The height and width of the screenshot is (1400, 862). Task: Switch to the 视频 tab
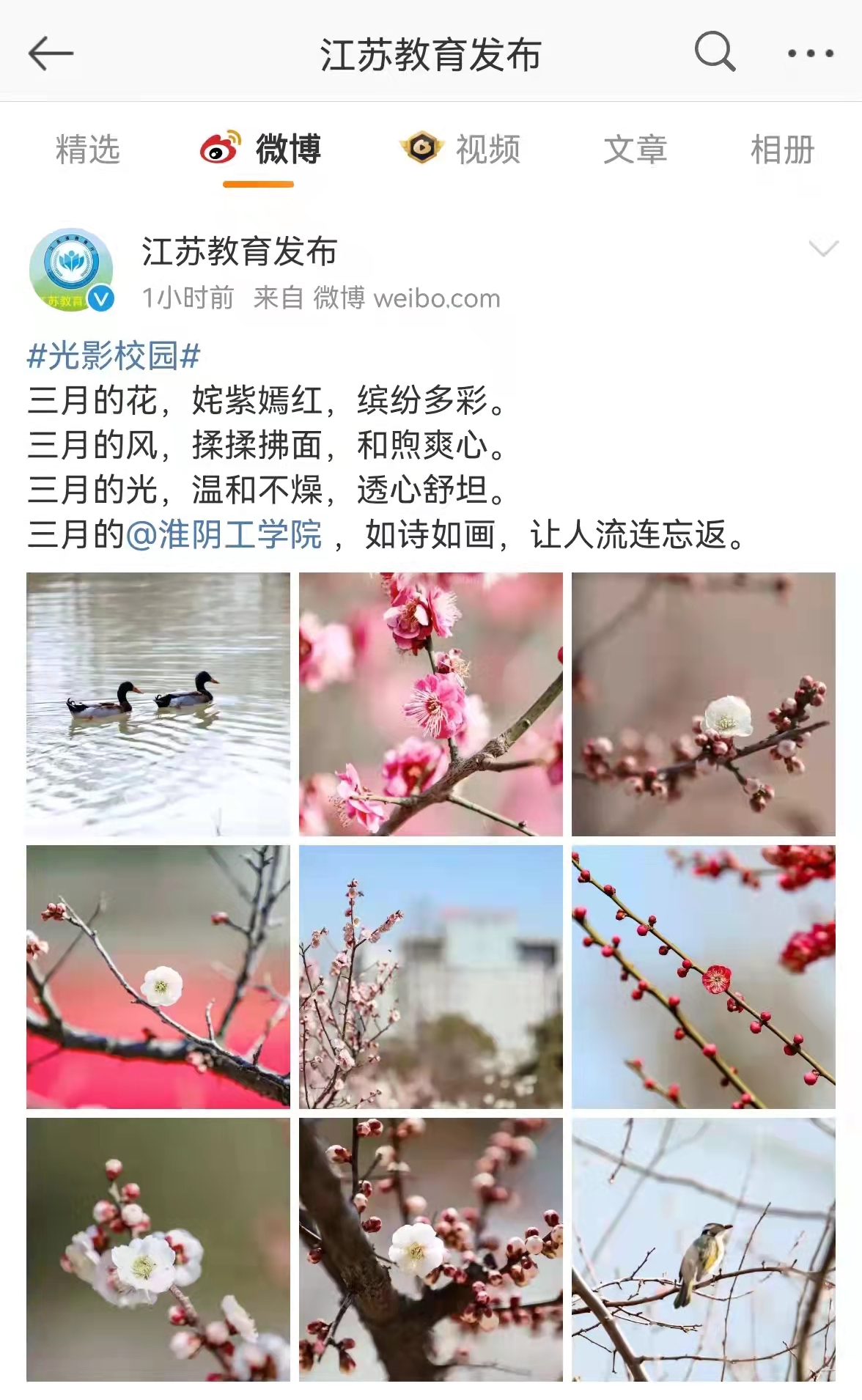coord(460,150)
